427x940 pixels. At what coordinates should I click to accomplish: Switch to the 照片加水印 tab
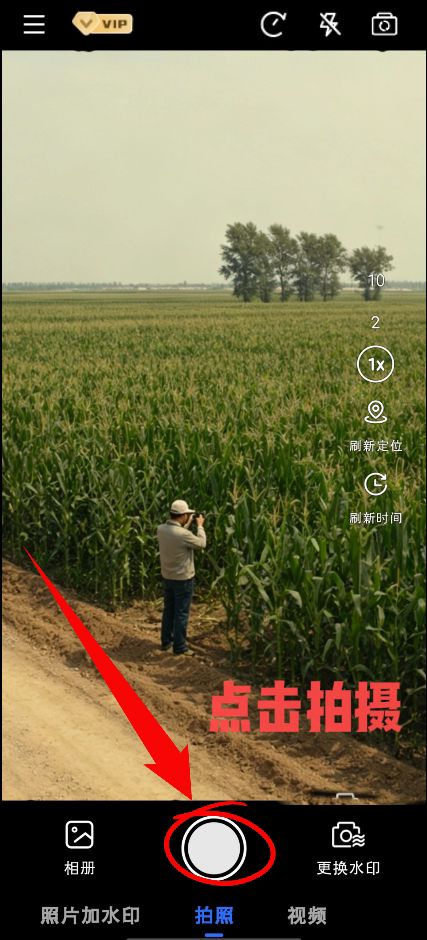[x=90, y=915]
